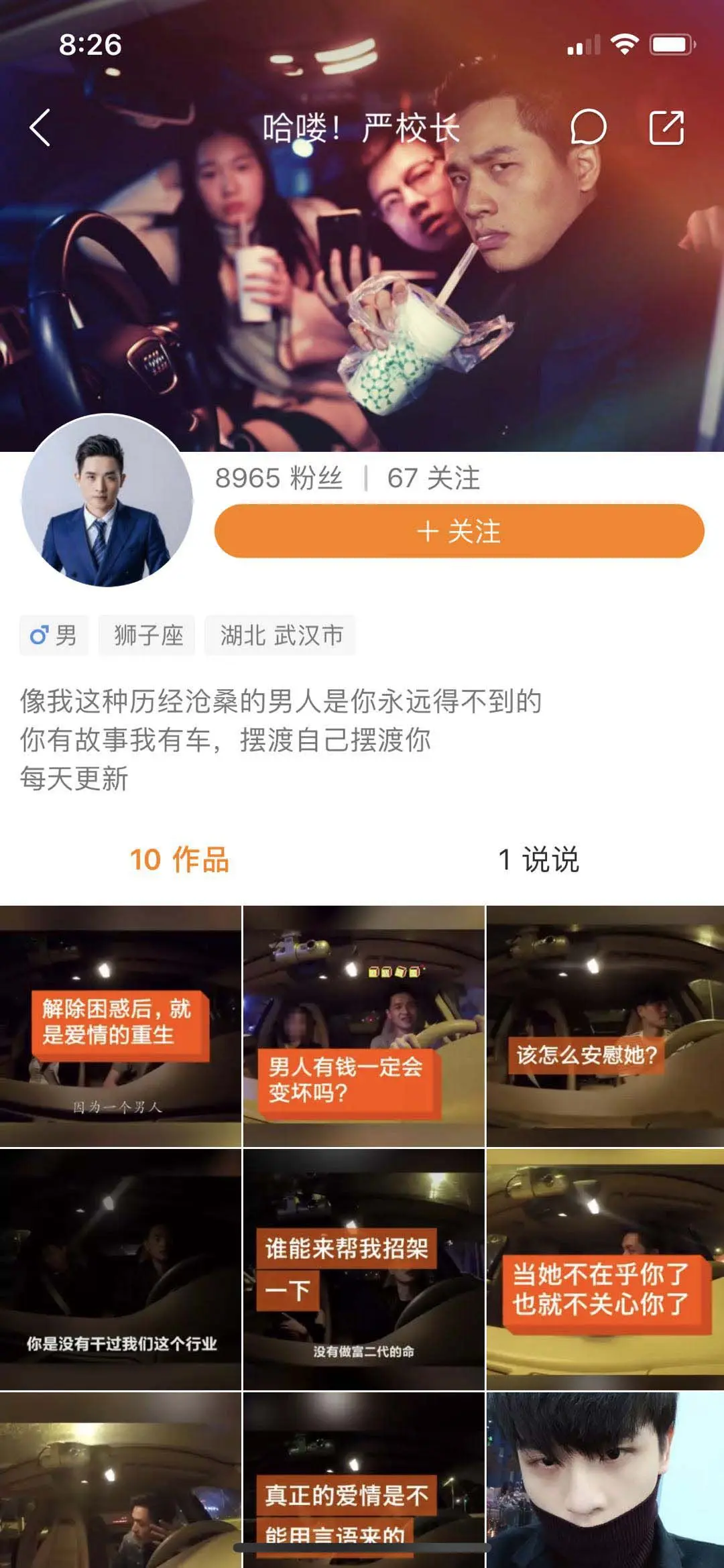Viewport: 724px width, 1568px height.
Task: Open the video 当她不在乎你了也就不关心你了
Action: click(605, 1268)
